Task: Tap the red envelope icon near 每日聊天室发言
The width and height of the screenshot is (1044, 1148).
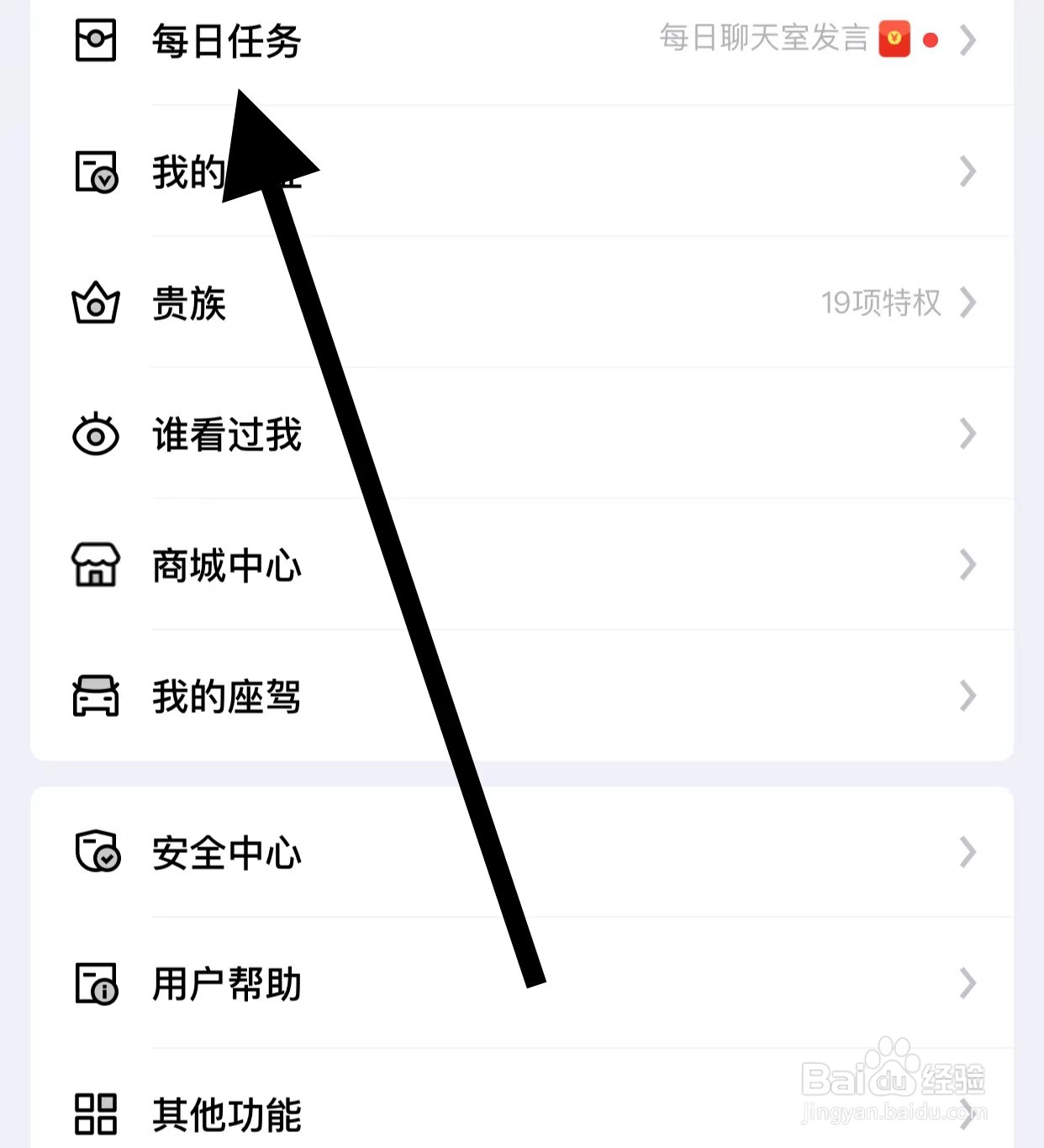Action: pos(894,39)
